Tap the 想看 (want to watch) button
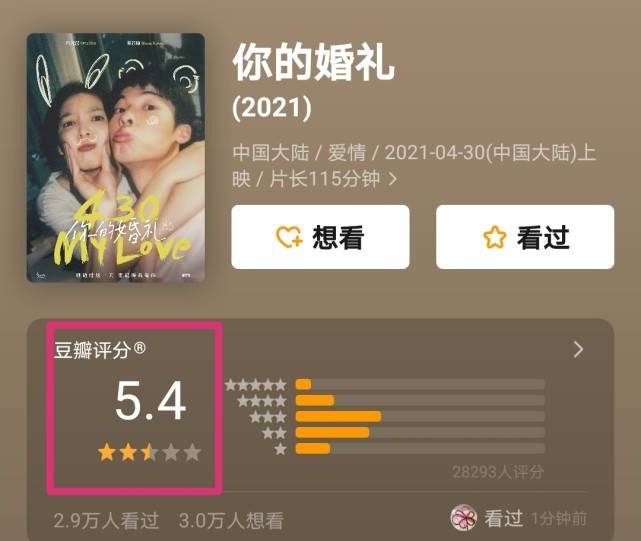Screen dimensions: 641x541 click(x=320, y=237)
